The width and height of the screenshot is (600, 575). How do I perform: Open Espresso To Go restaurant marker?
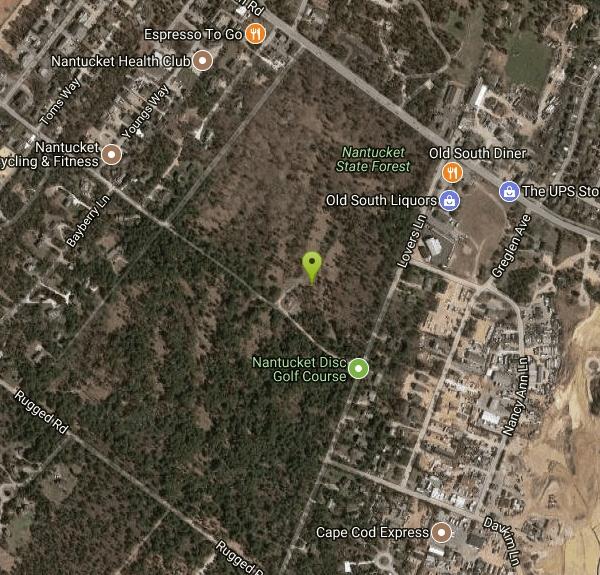256,33
